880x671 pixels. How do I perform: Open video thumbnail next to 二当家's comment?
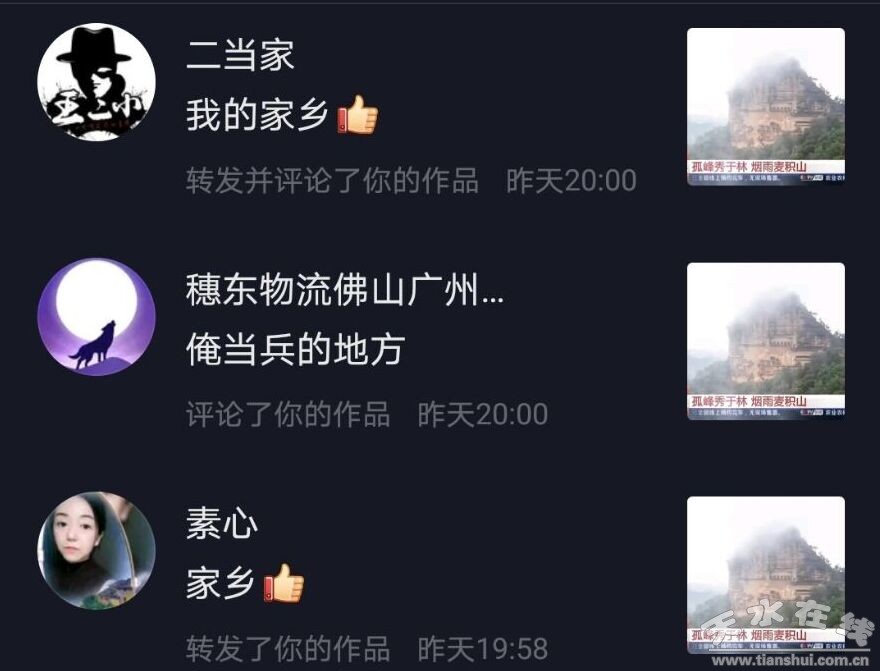766,106
